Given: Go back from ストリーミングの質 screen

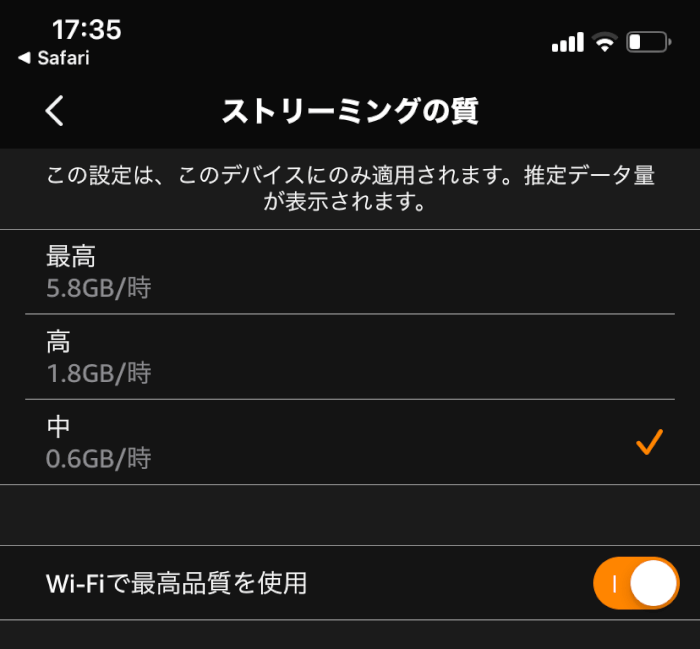Looking at the screenshot, I should click(55, 110).
